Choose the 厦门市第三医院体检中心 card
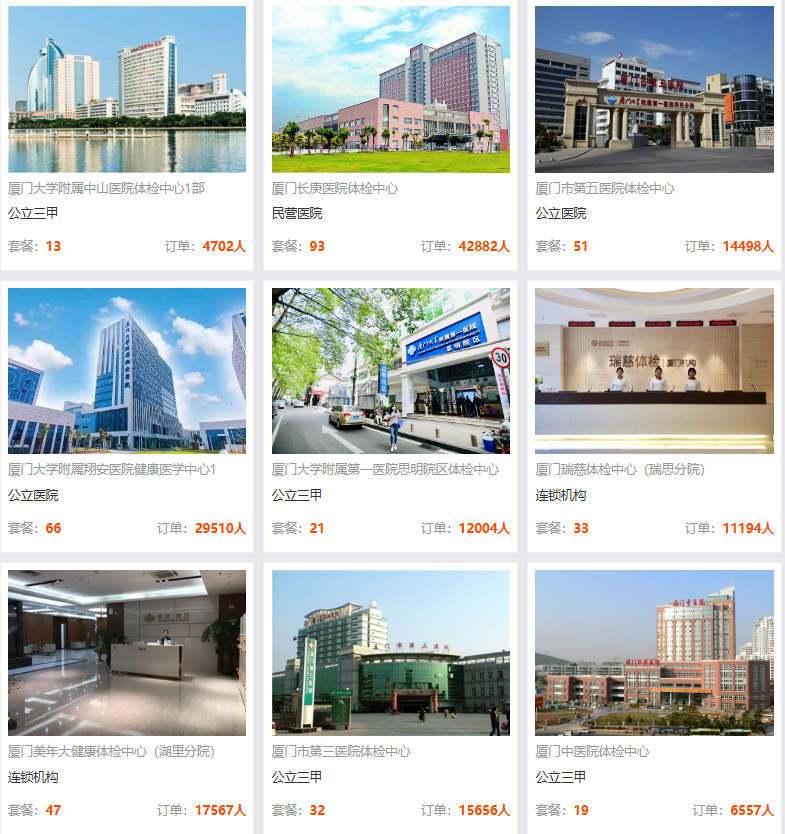 (x=391, y=653)
